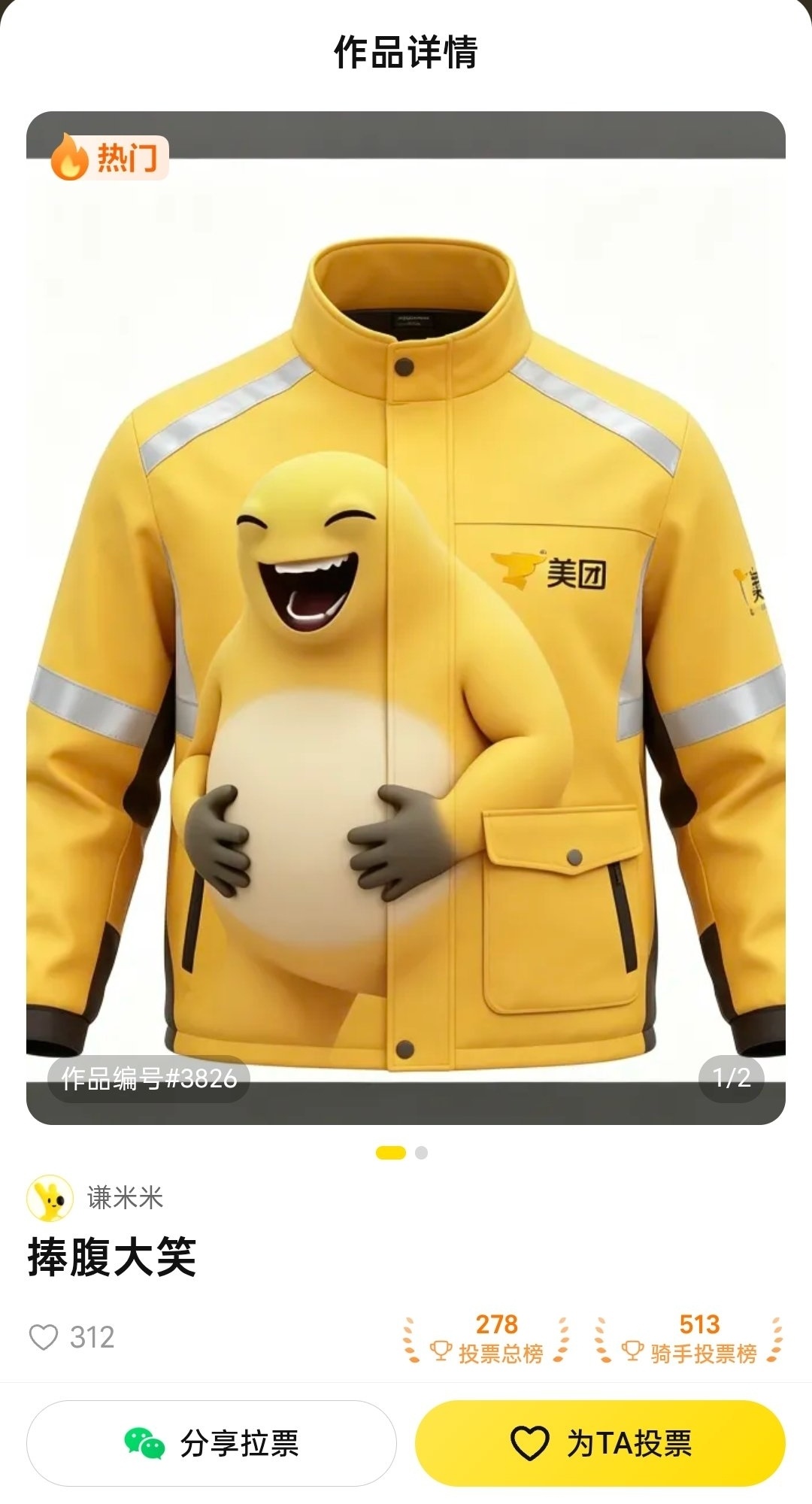Open the 投票总榜 ranking
The height and width of the screenshot is (1504, 812).
click(486, 1339)
